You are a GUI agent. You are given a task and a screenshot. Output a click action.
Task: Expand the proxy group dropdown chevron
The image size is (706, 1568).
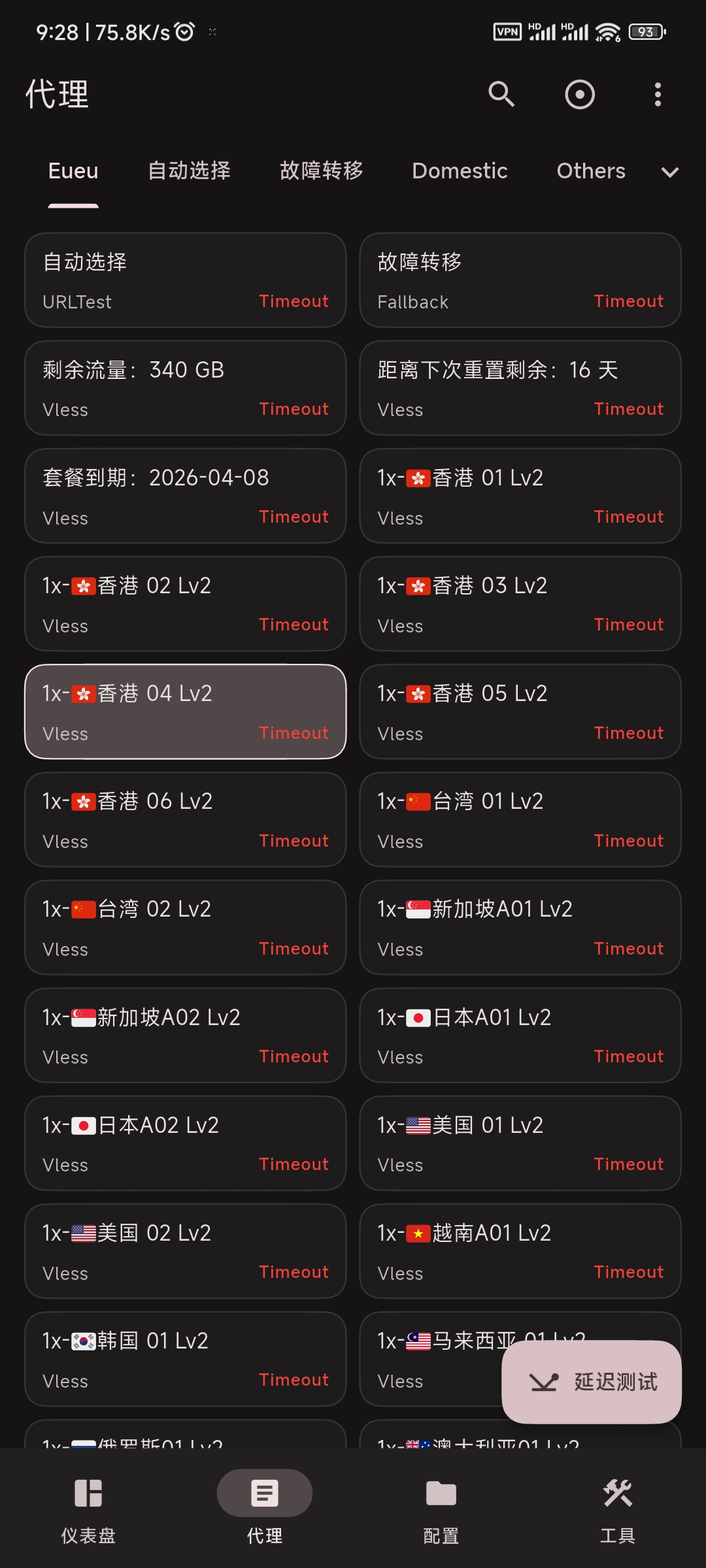(670, 172)
